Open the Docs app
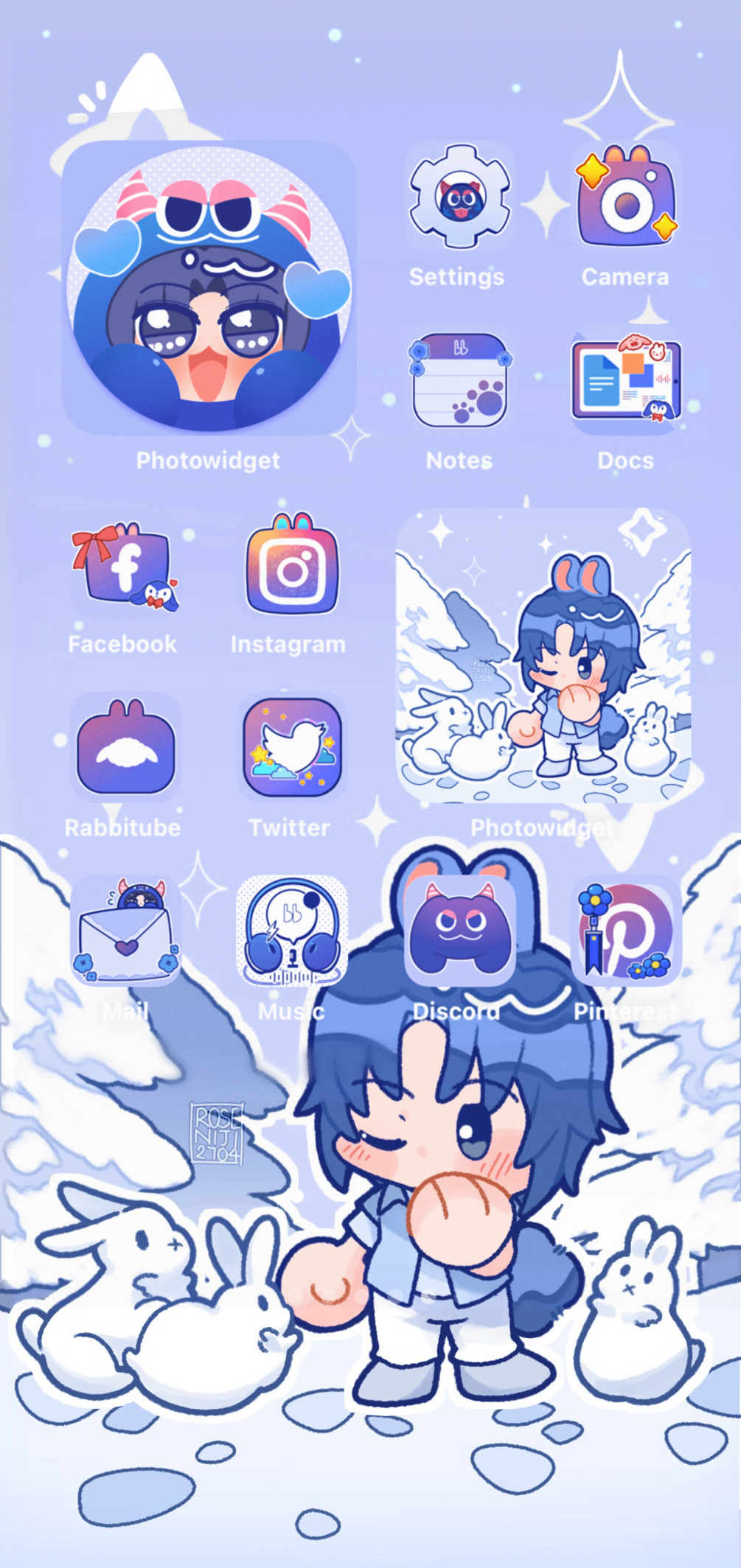The image size is (741, 1568). point(626,381)
